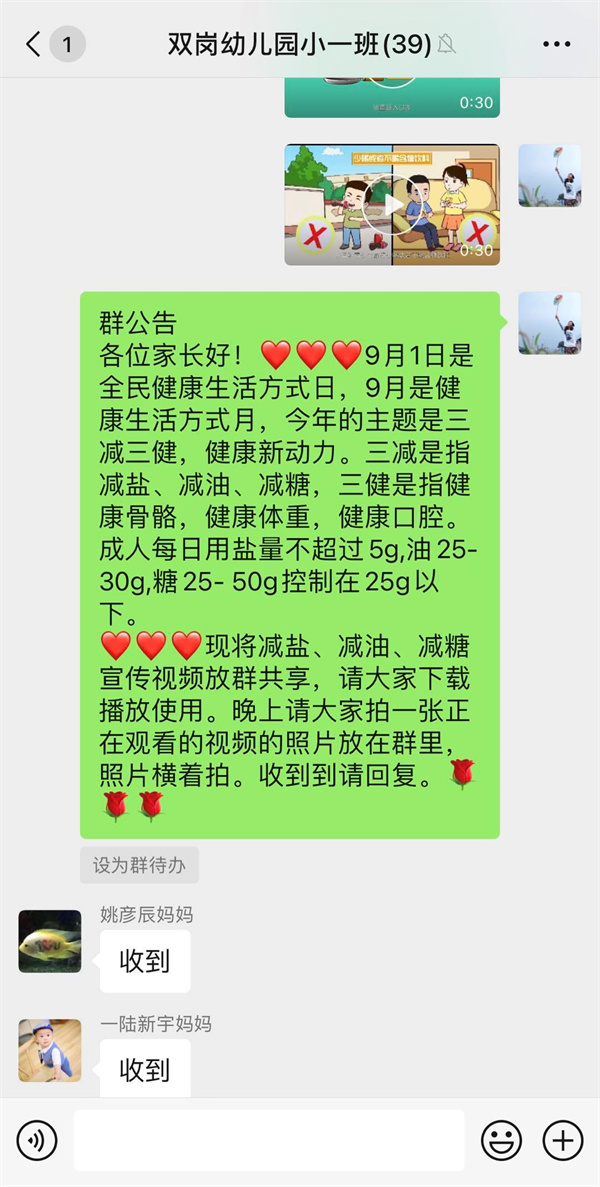Open 姚彦辰妈妈's profile avatar
600x1187 pixels.
(x=50, y=941)
